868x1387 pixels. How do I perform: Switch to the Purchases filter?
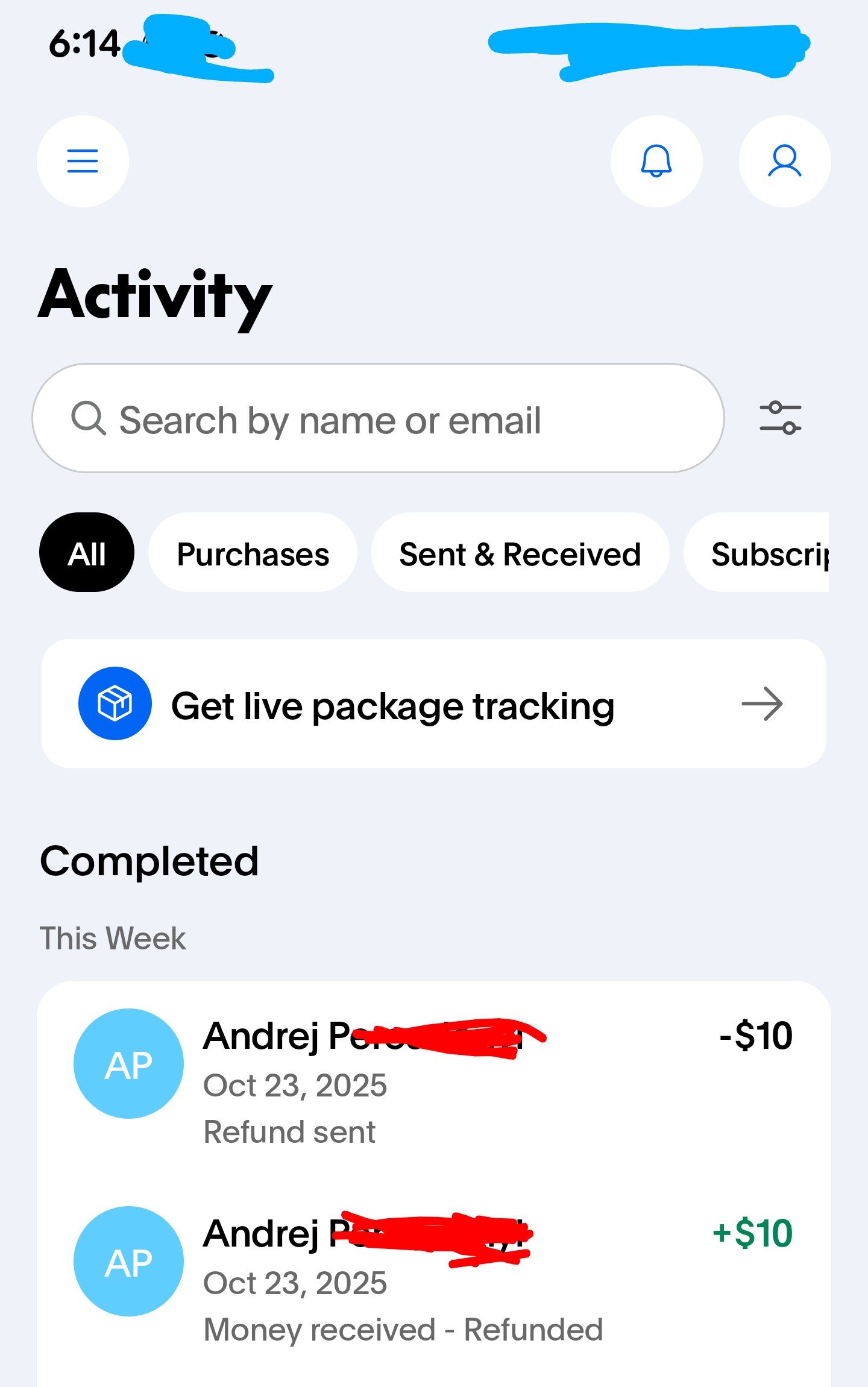pos(253,553)
